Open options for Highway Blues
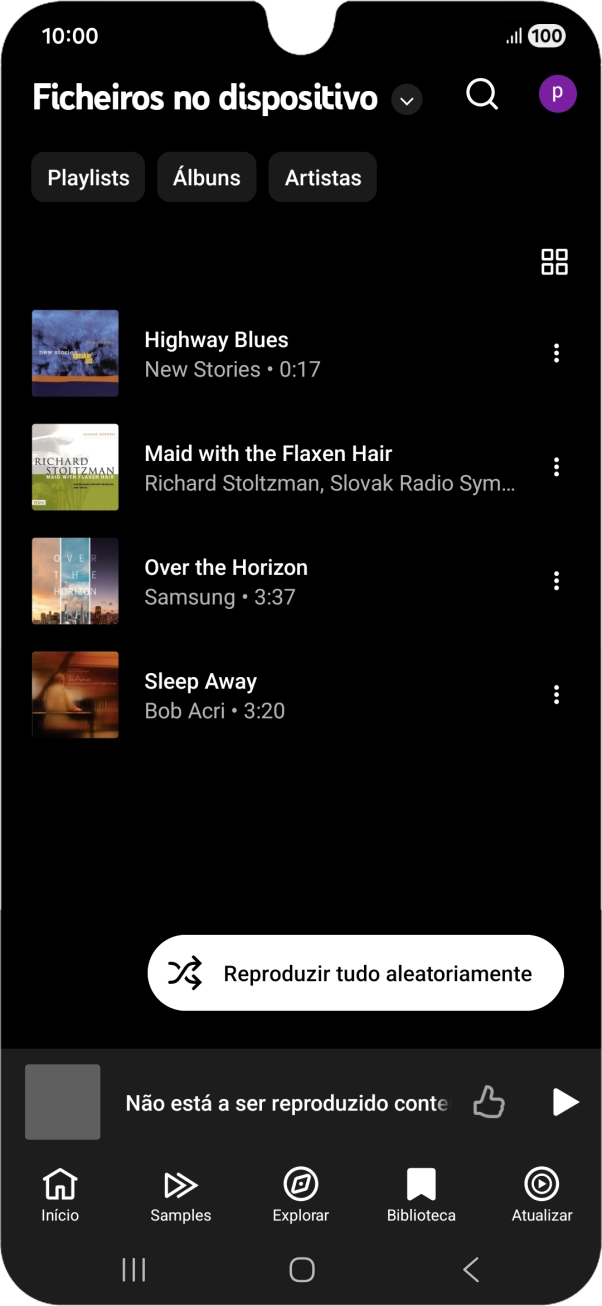Viewport: 602px width, 1306px height. pyautogui.click(x=556, y=353)
